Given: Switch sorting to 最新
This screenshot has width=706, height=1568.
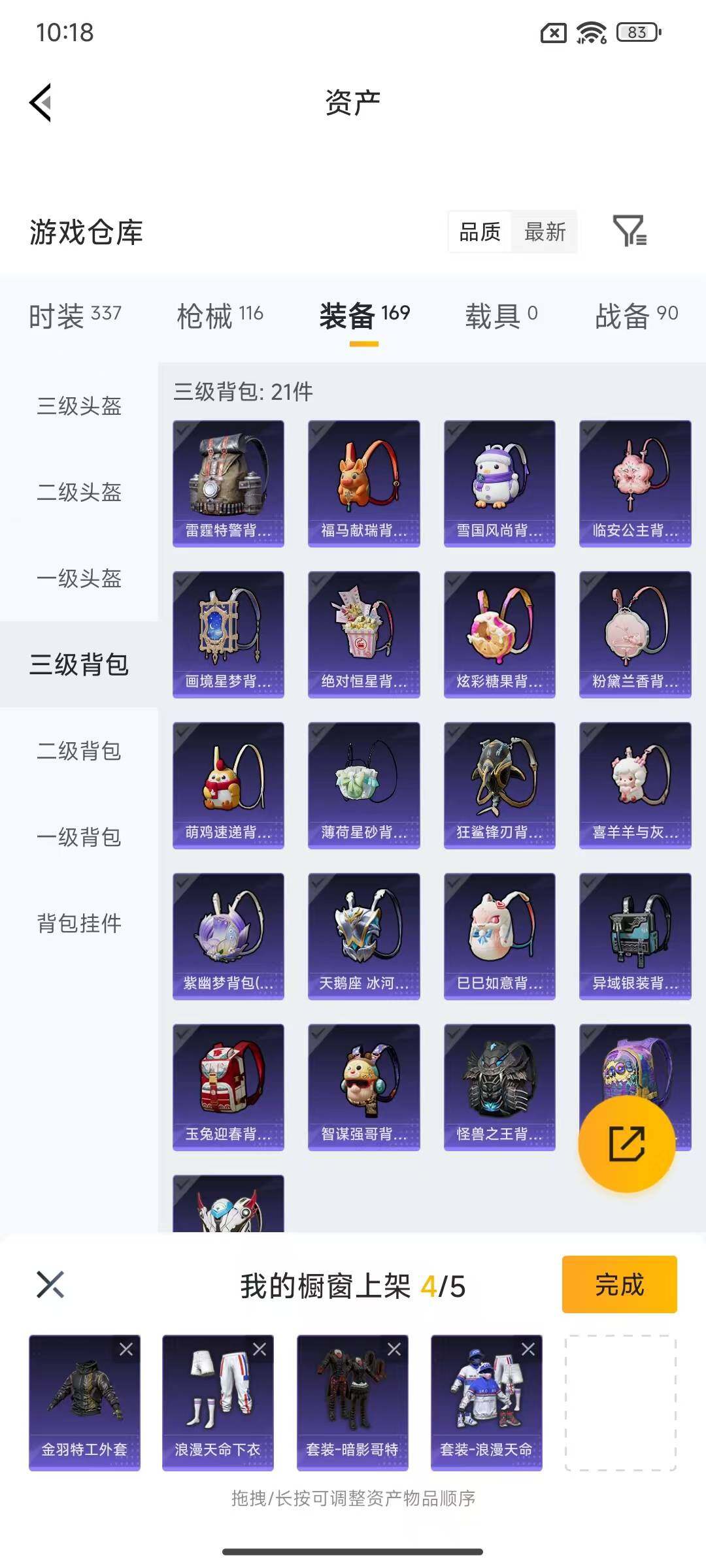Looking at the screenshot, I should (x=546, y=232).
